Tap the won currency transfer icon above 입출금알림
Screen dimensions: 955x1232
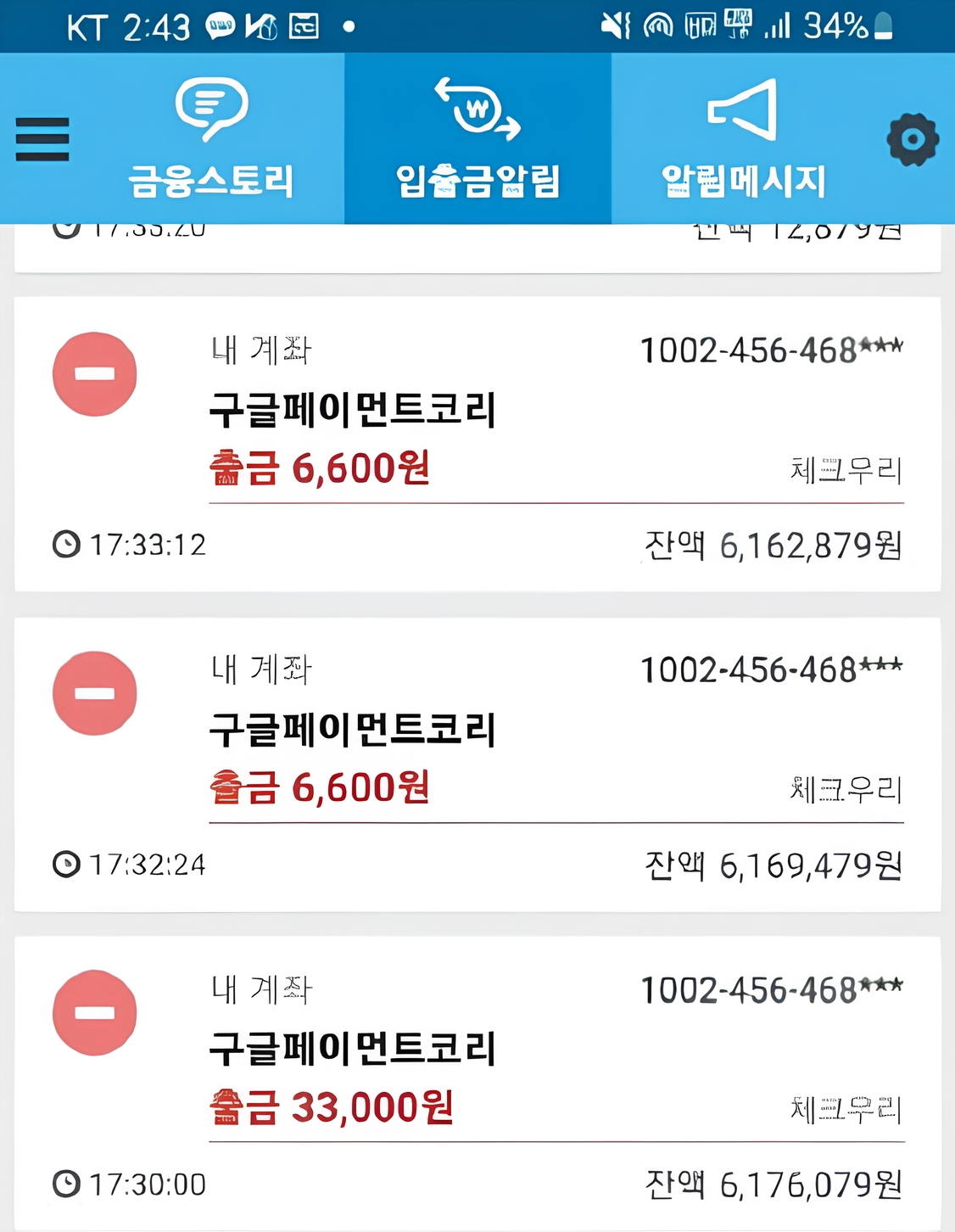click(476, 108)
